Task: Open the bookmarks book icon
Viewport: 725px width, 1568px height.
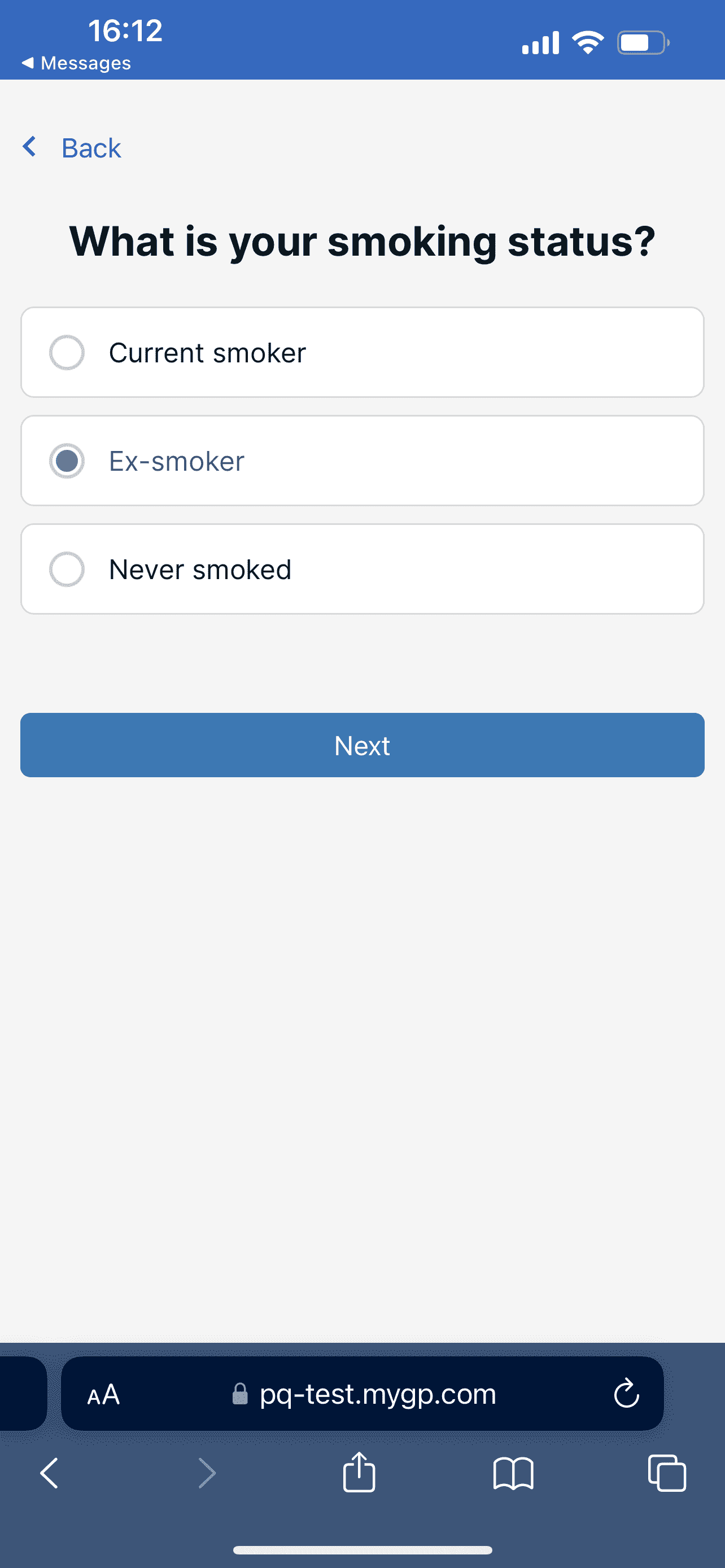Action: pyautogui.click(x=513, y=1474)
